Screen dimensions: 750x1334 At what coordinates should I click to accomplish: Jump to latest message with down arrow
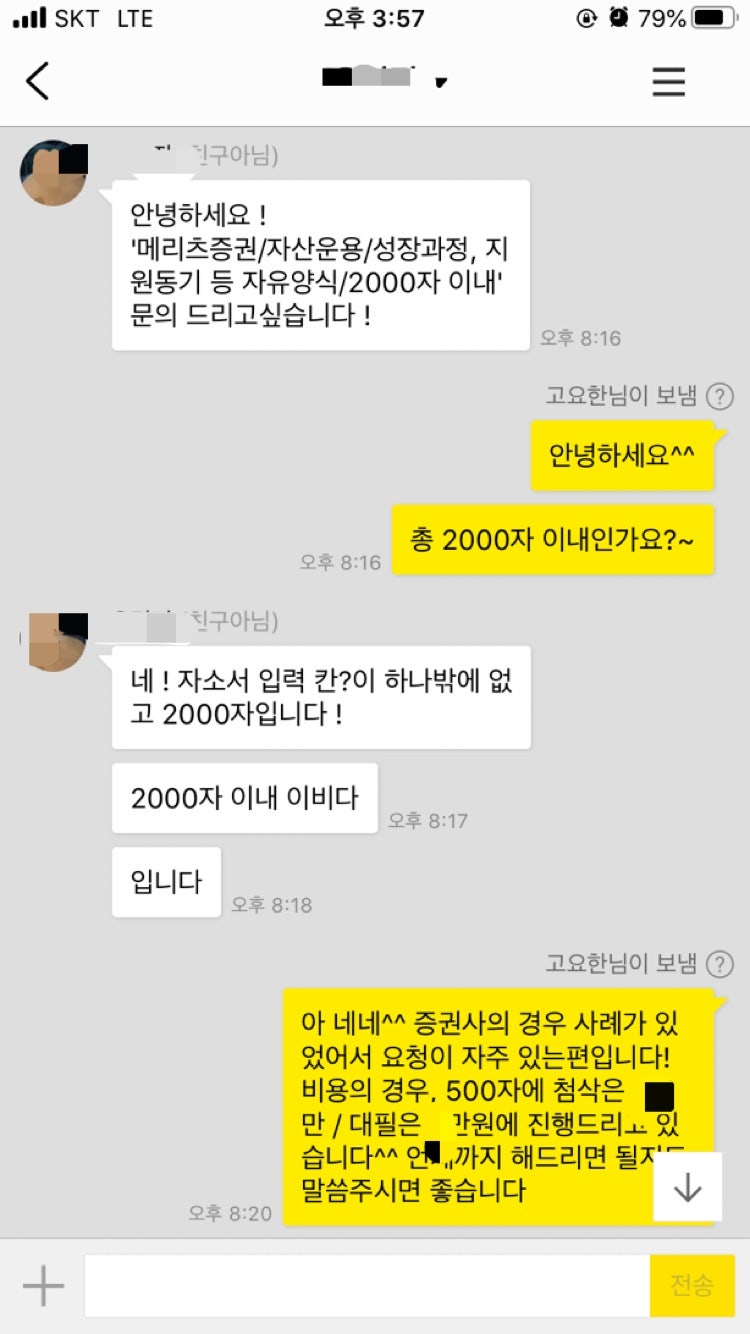(x=687, y=1187)
